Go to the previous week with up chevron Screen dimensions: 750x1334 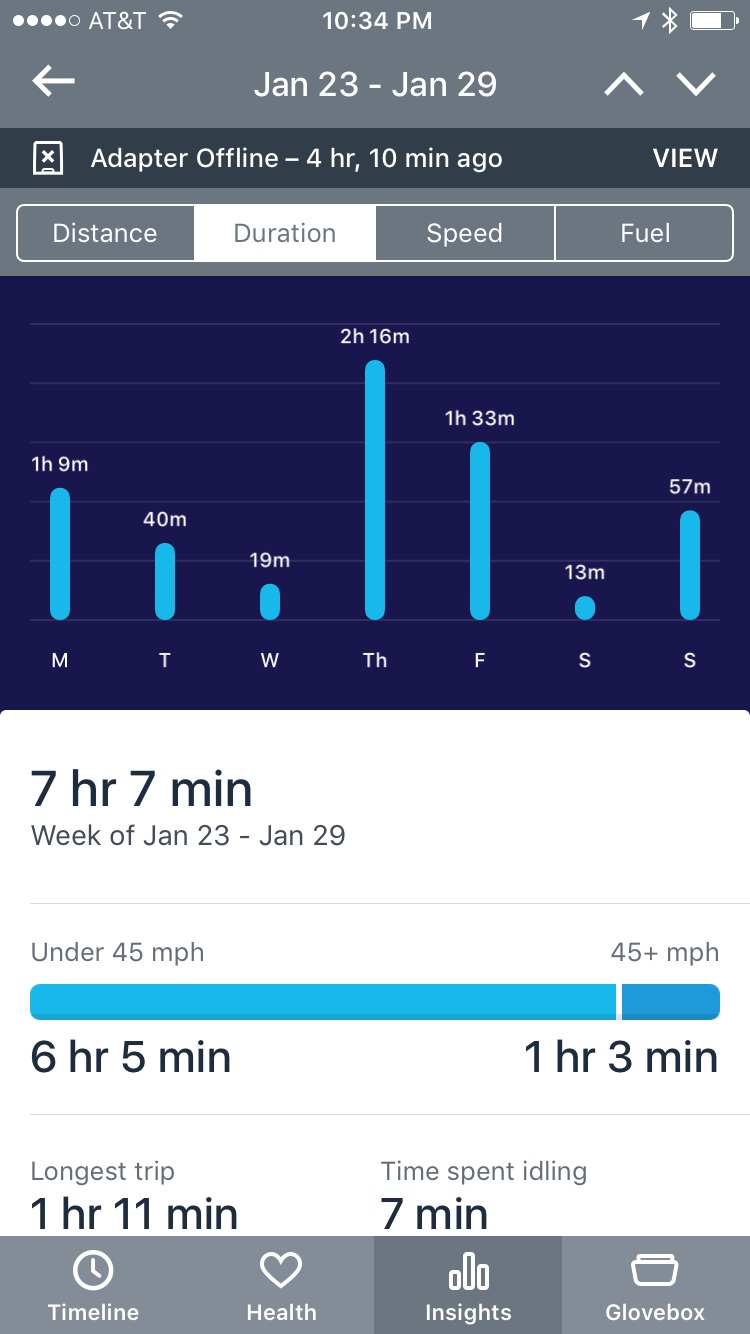tap(624, 84)
